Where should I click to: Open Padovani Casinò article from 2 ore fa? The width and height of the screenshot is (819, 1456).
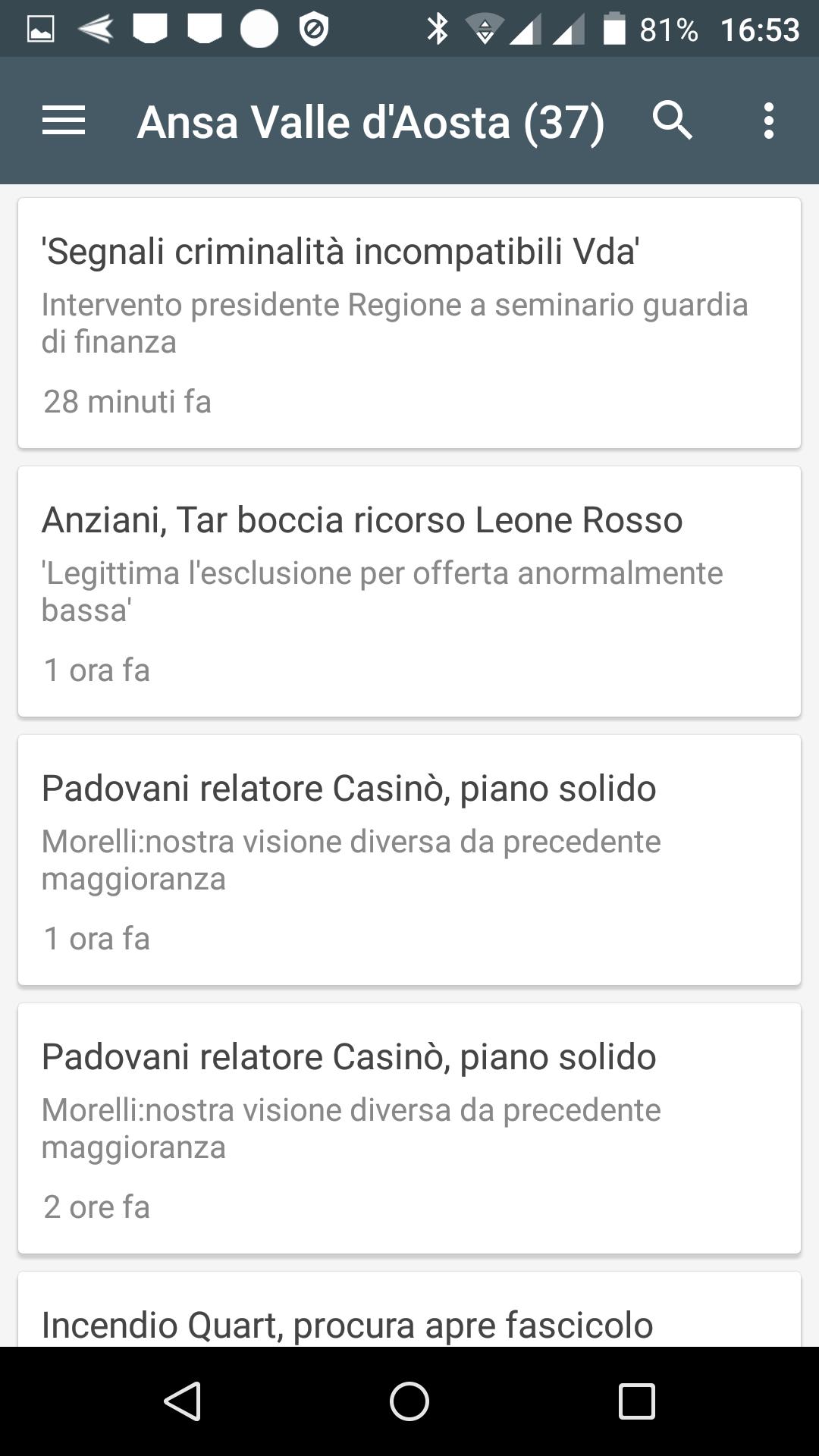pos(409,1128)
